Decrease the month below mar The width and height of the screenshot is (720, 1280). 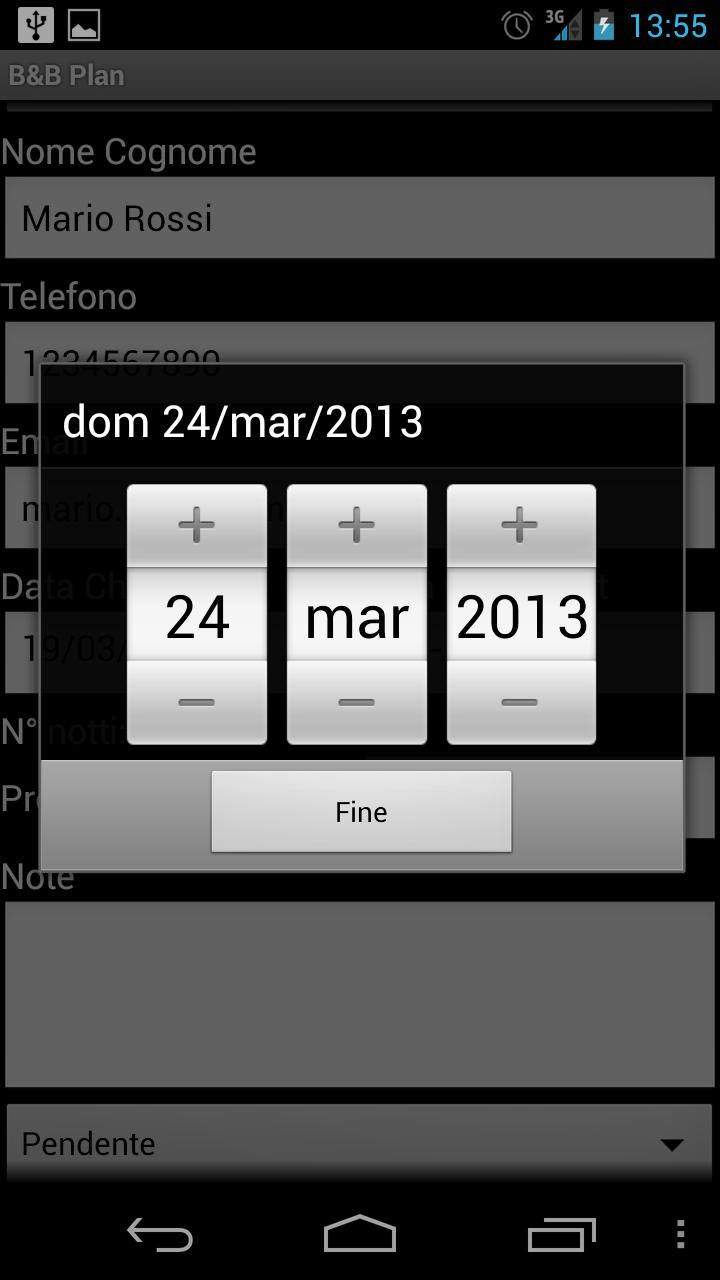(357, 703)
